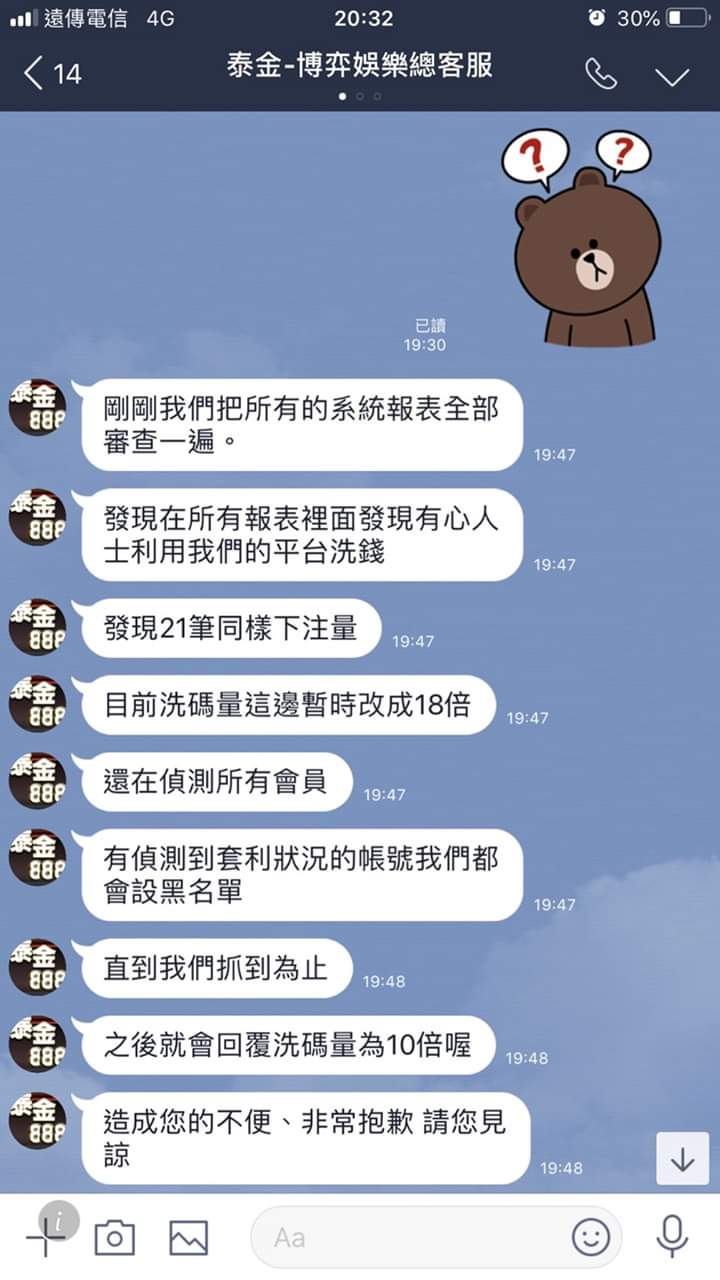Open the photo gallery picker
This screenshot has width=720, height=1280.
coord(188,1238)
